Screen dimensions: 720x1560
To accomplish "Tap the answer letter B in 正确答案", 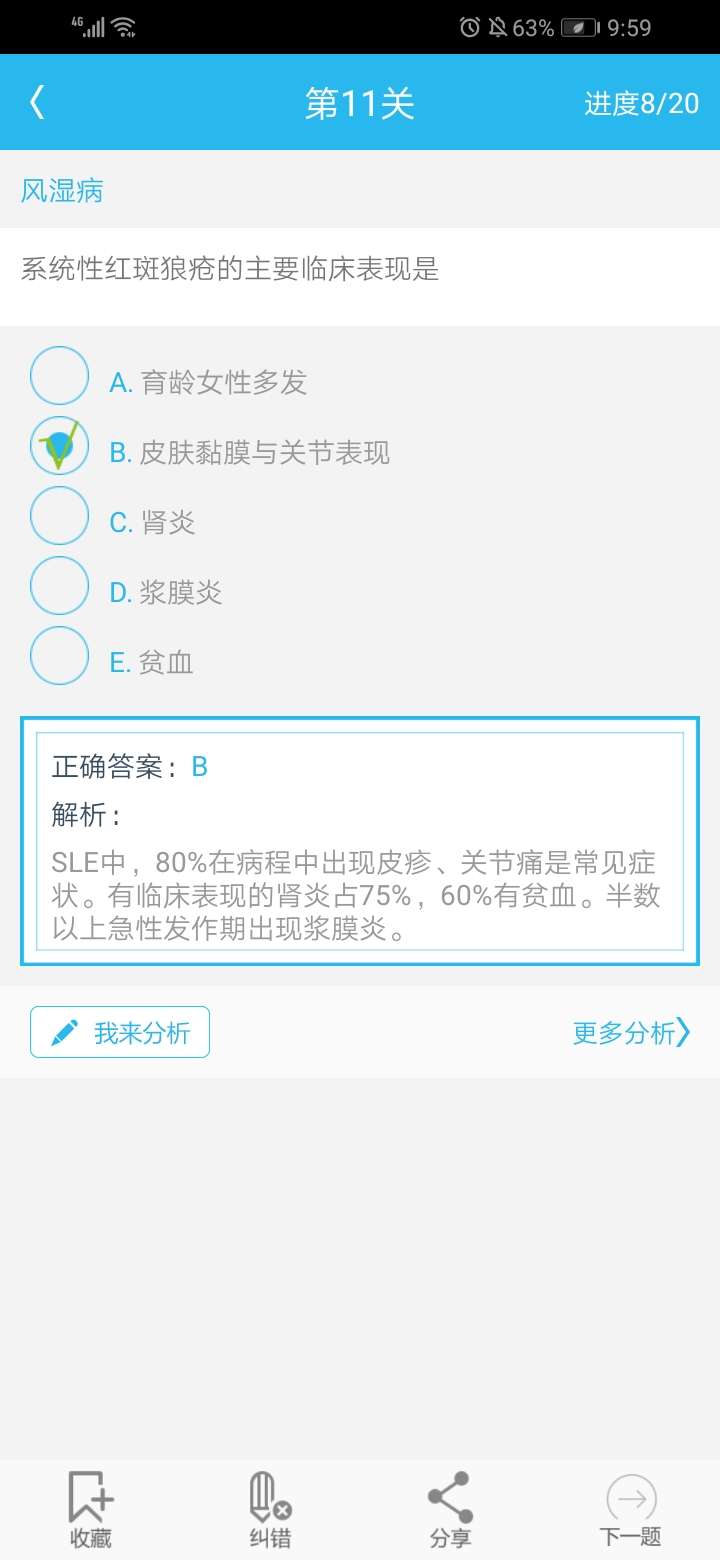I will pyautogui.click(x=199, y=766).
